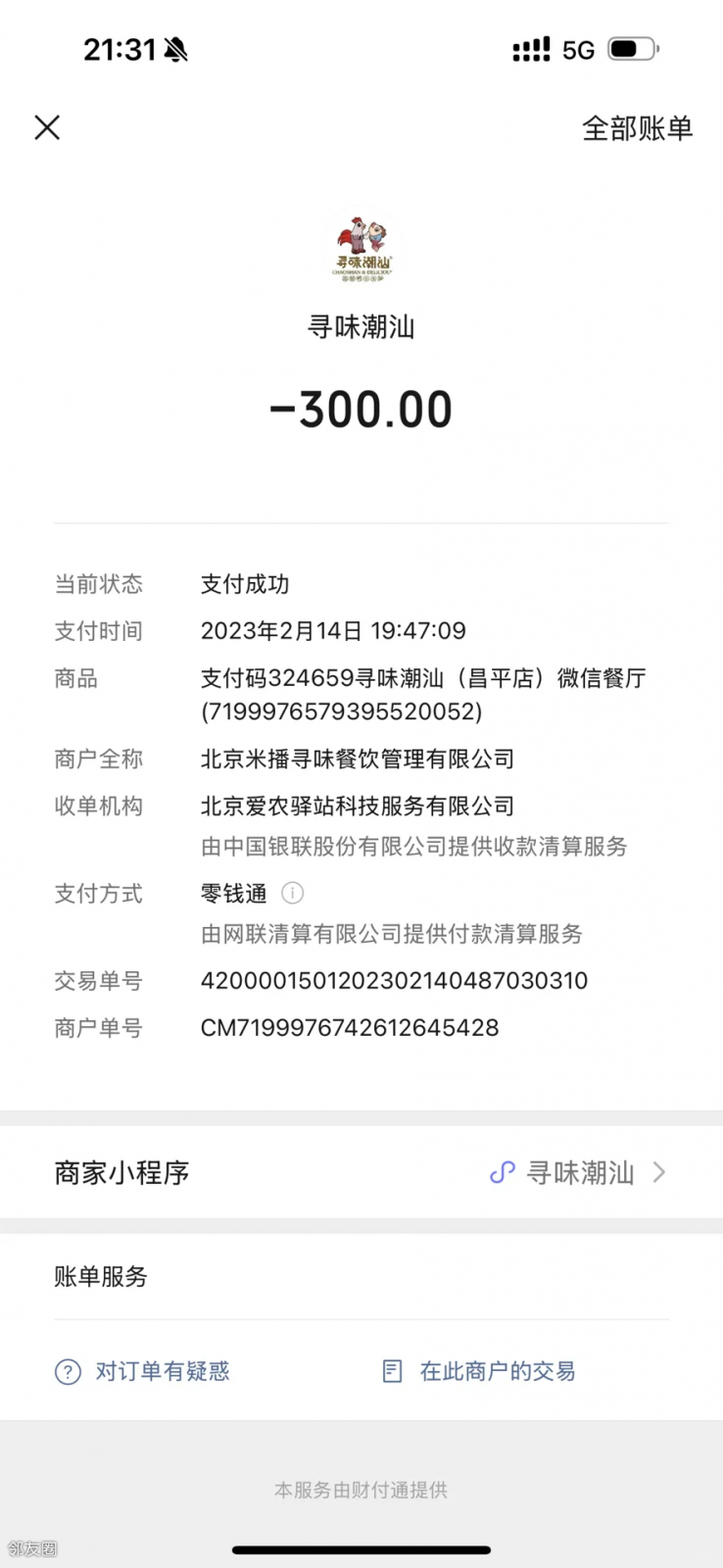Select 对订单有疑惑 for order help
Viewport: 723px width, 1568px height.
[143, 1371]
